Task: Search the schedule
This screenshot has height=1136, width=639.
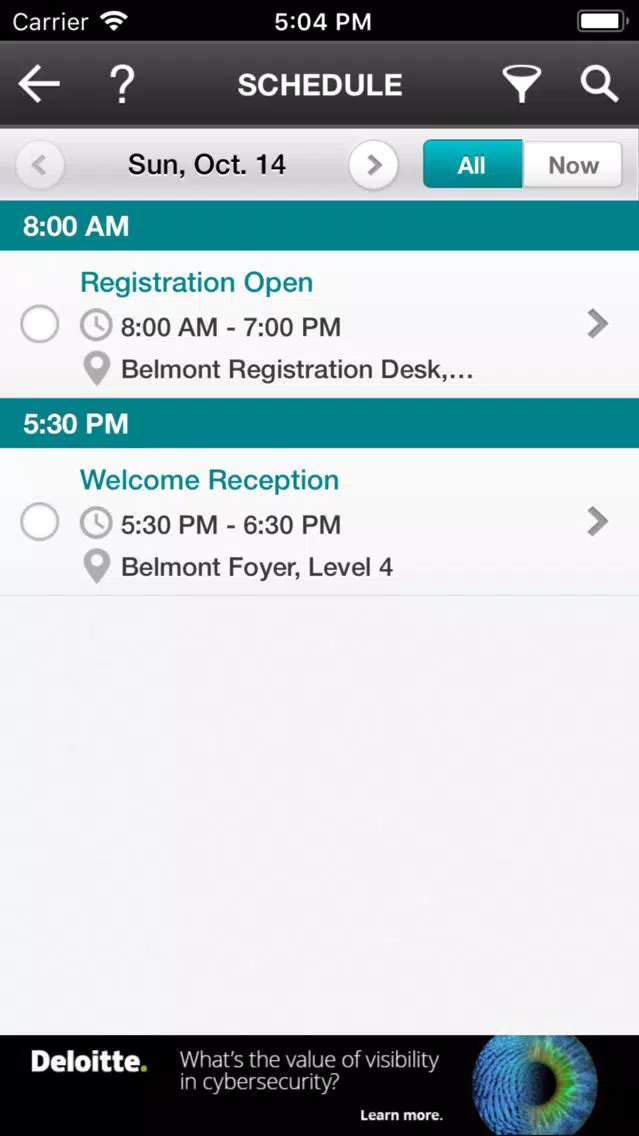Action: 599,84
